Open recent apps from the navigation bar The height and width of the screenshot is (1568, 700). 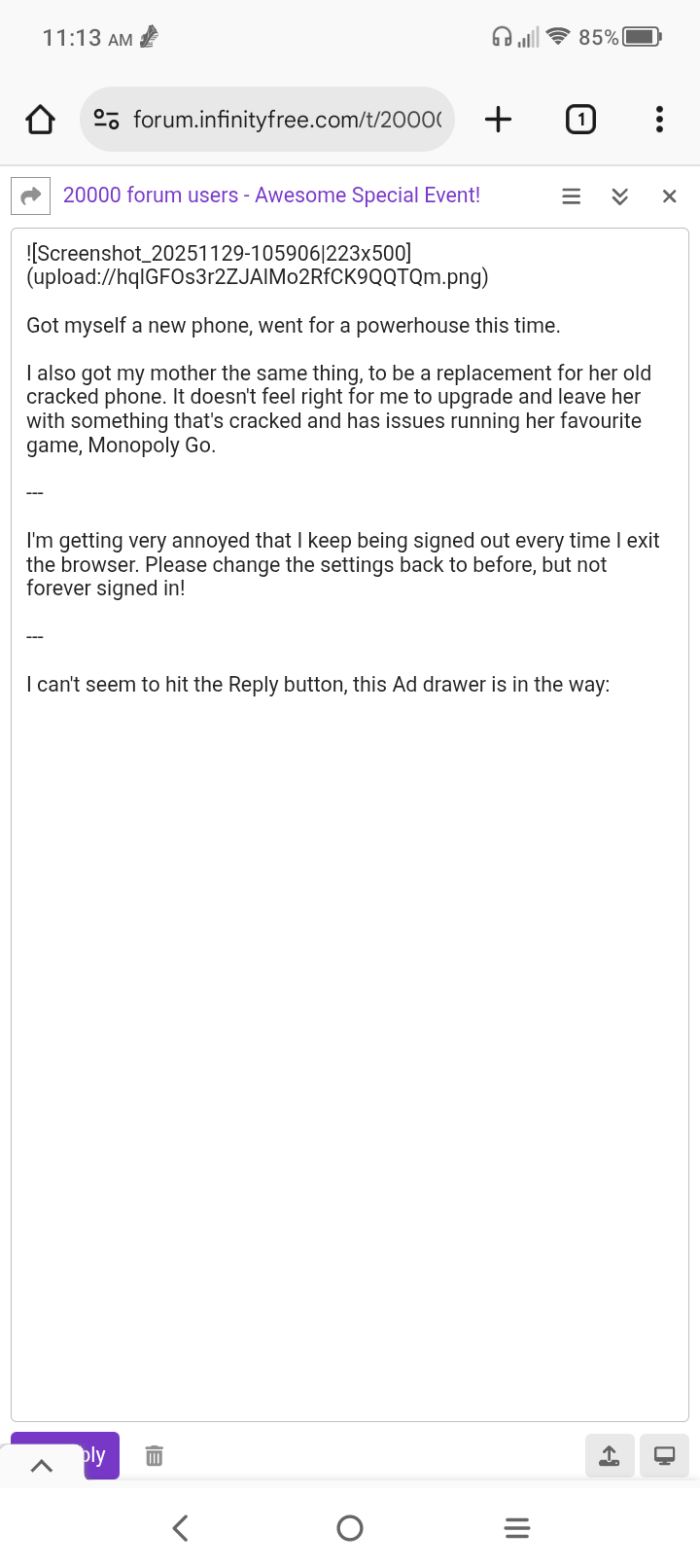click(x=517, y=1528)
